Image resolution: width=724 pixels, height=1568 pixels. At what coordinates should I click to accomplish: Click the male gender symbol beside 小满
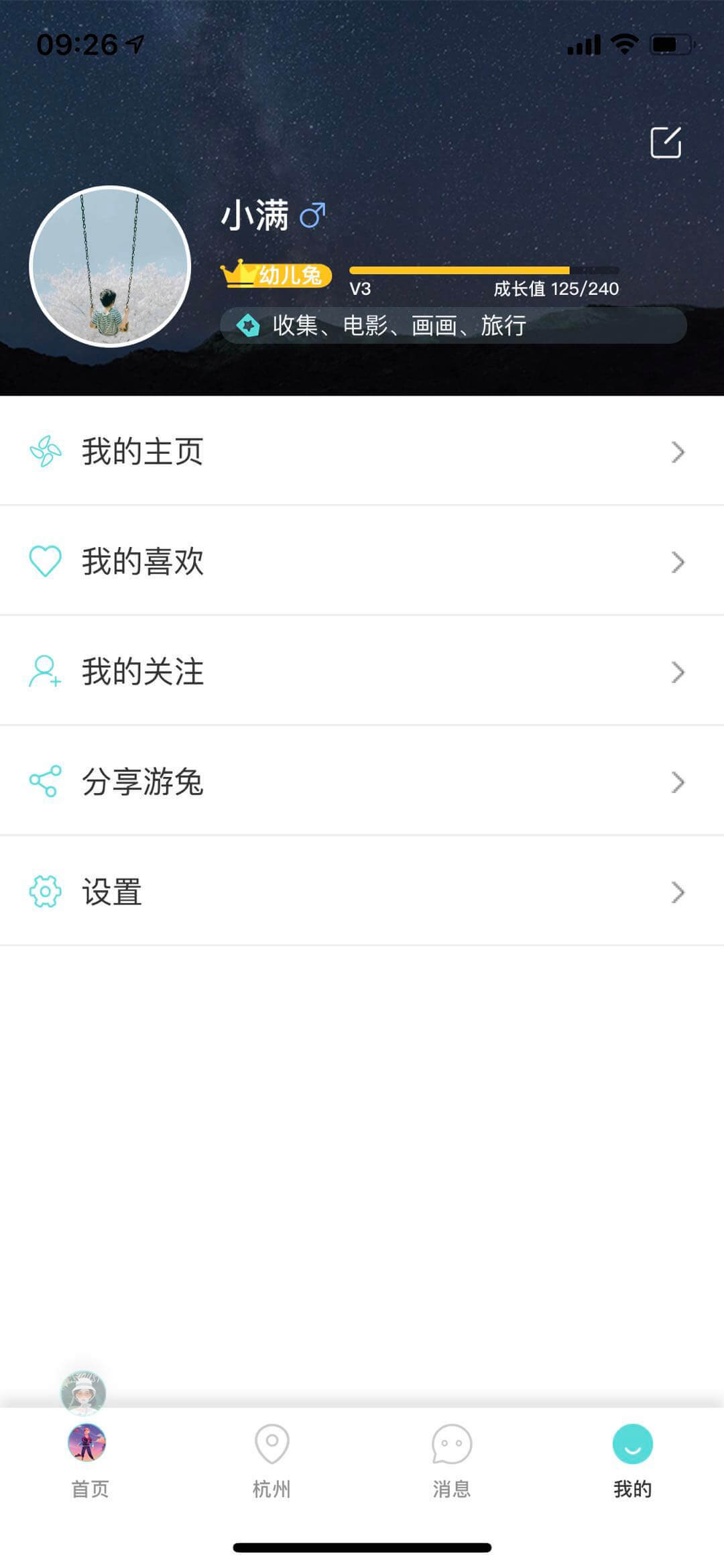tap(312, 216)
